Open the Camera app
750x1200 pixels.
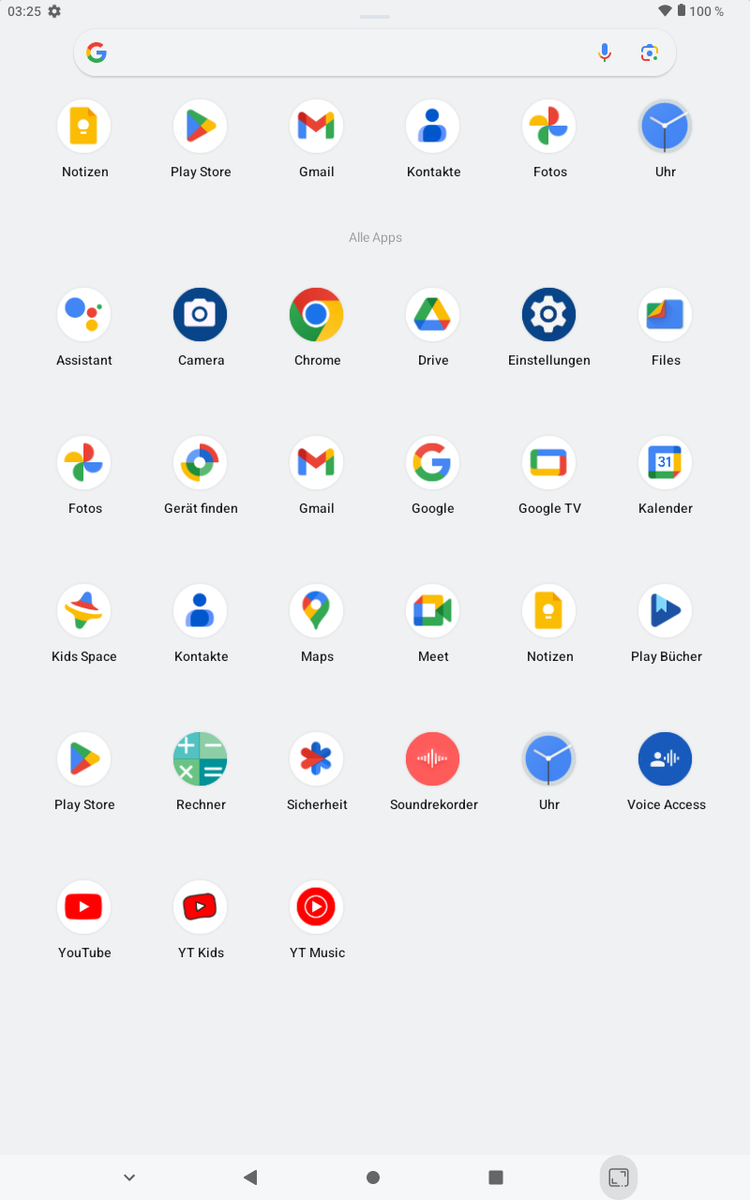200,315
